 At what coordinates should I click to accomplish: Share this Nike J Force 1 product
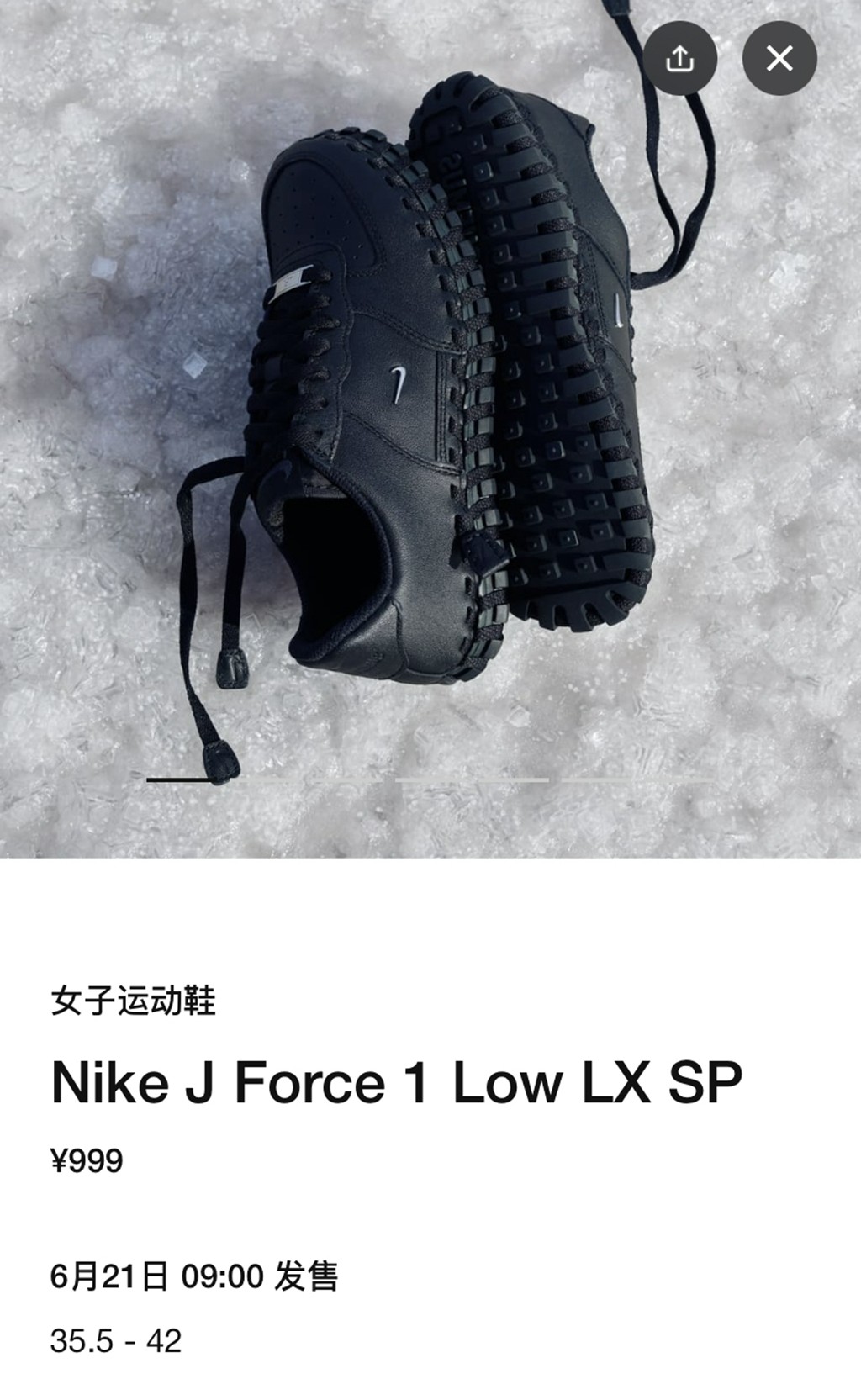[x=679, y=58]
